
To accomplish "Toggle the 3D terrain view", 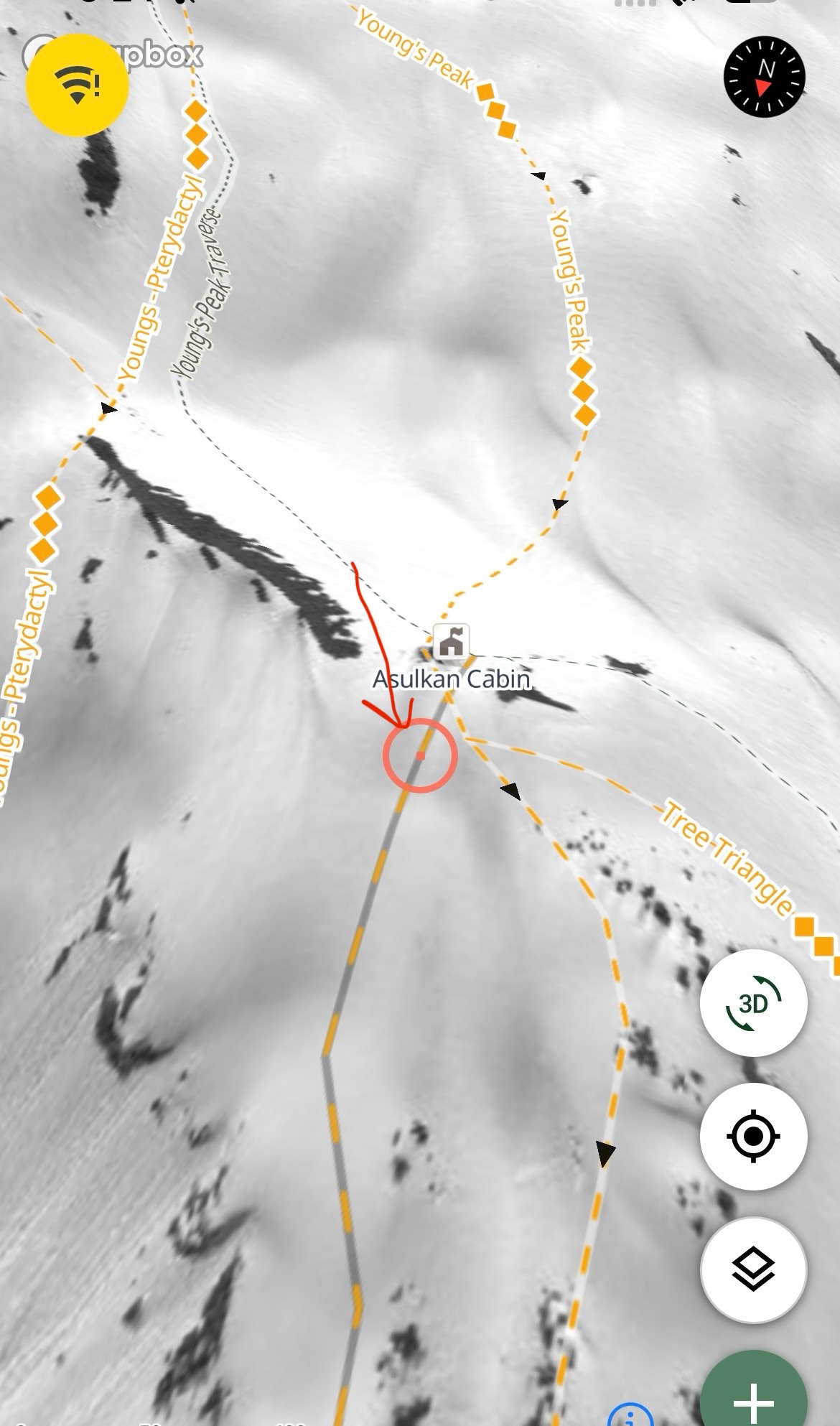I will coord(753,1003).
